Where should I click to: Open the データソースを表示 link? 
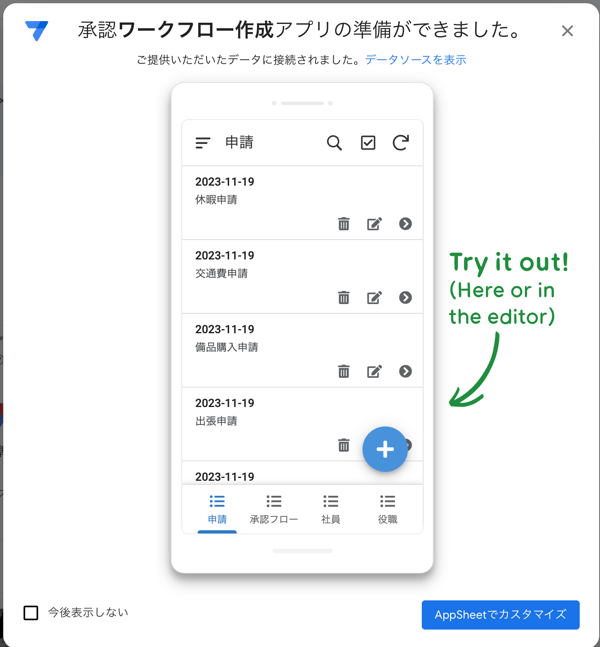[x=415, y=60]
